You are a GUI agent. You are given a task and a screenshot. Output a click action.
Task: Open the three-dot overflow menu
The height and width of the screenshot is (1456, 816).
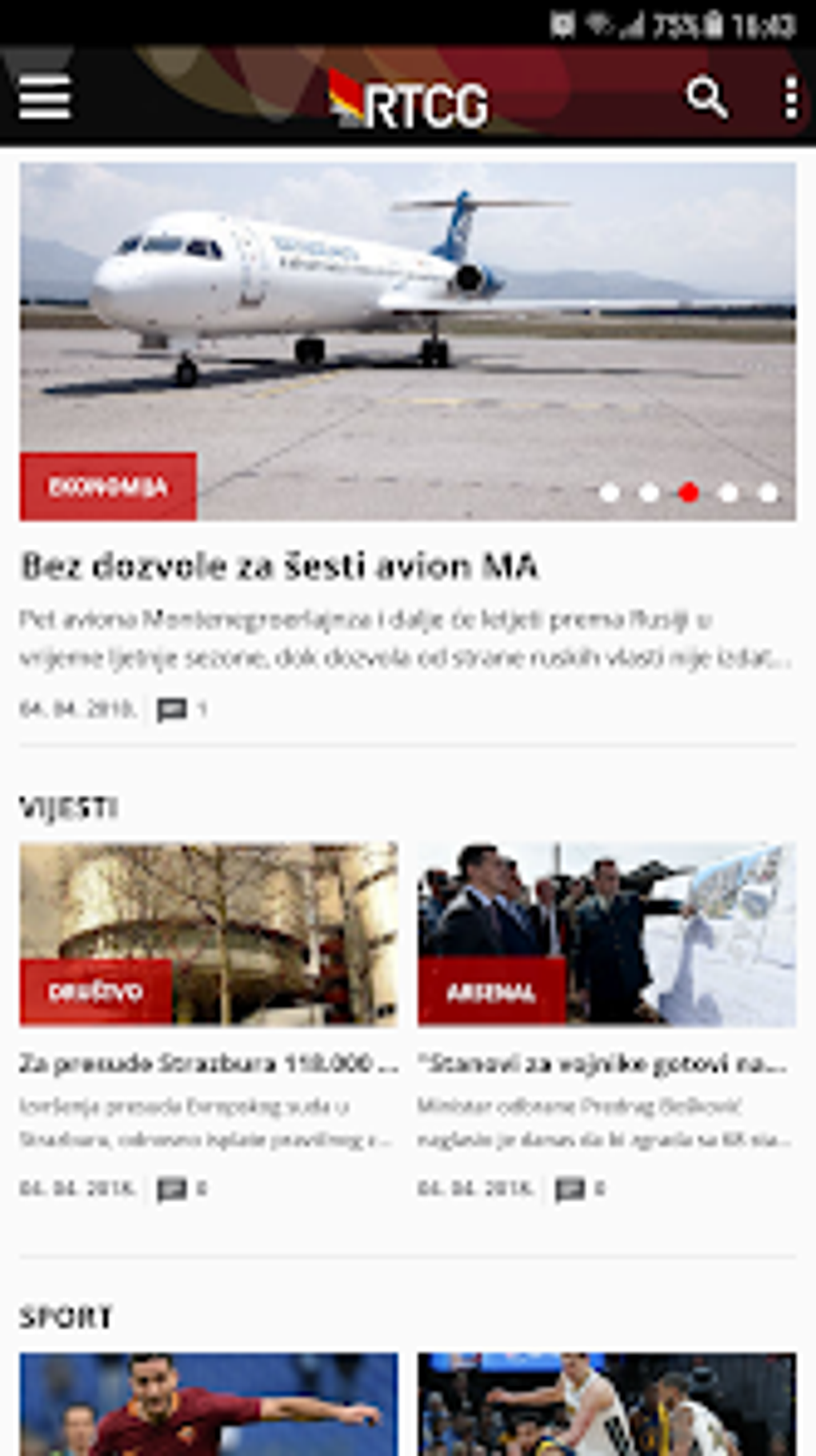point(790,98)
